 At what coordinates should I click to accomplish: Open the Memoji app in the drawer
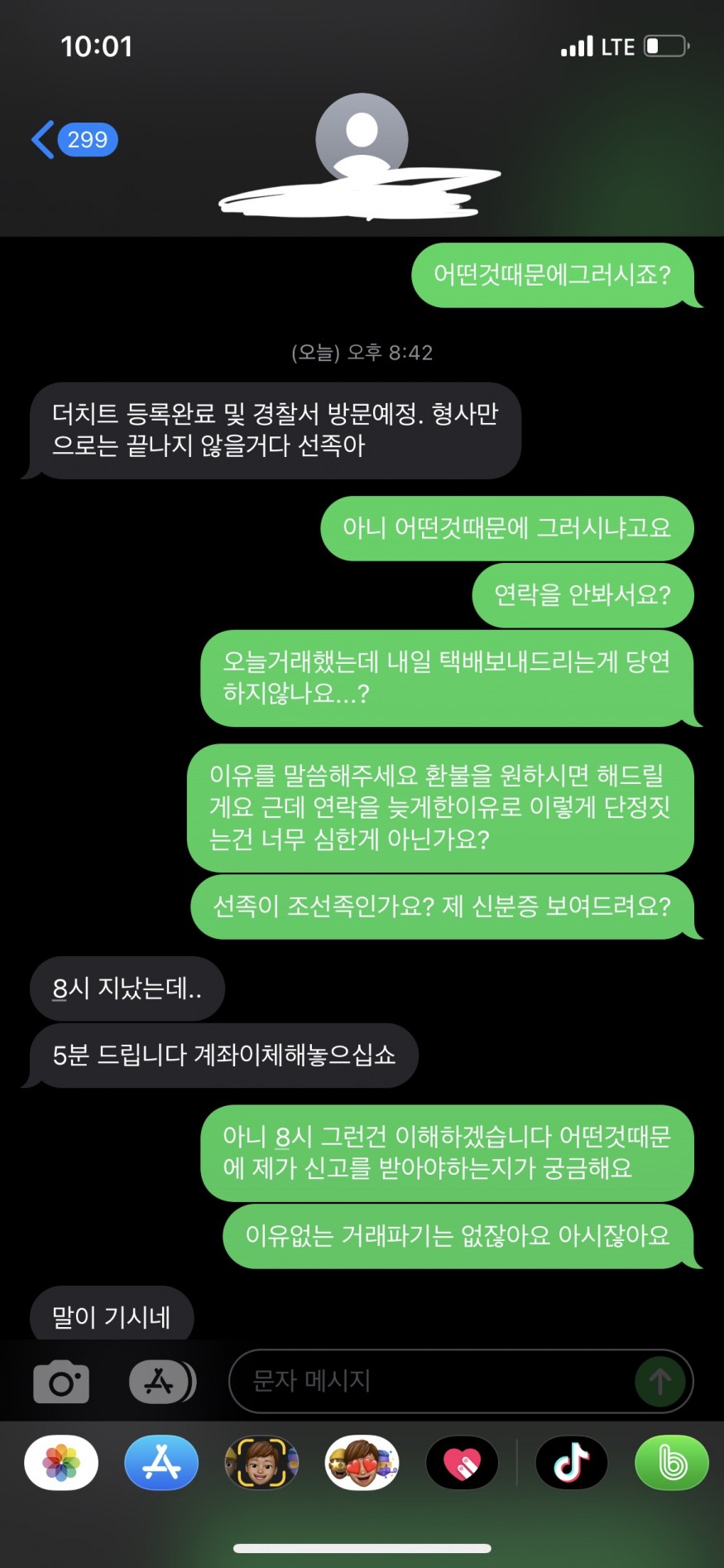point(261,1463)
